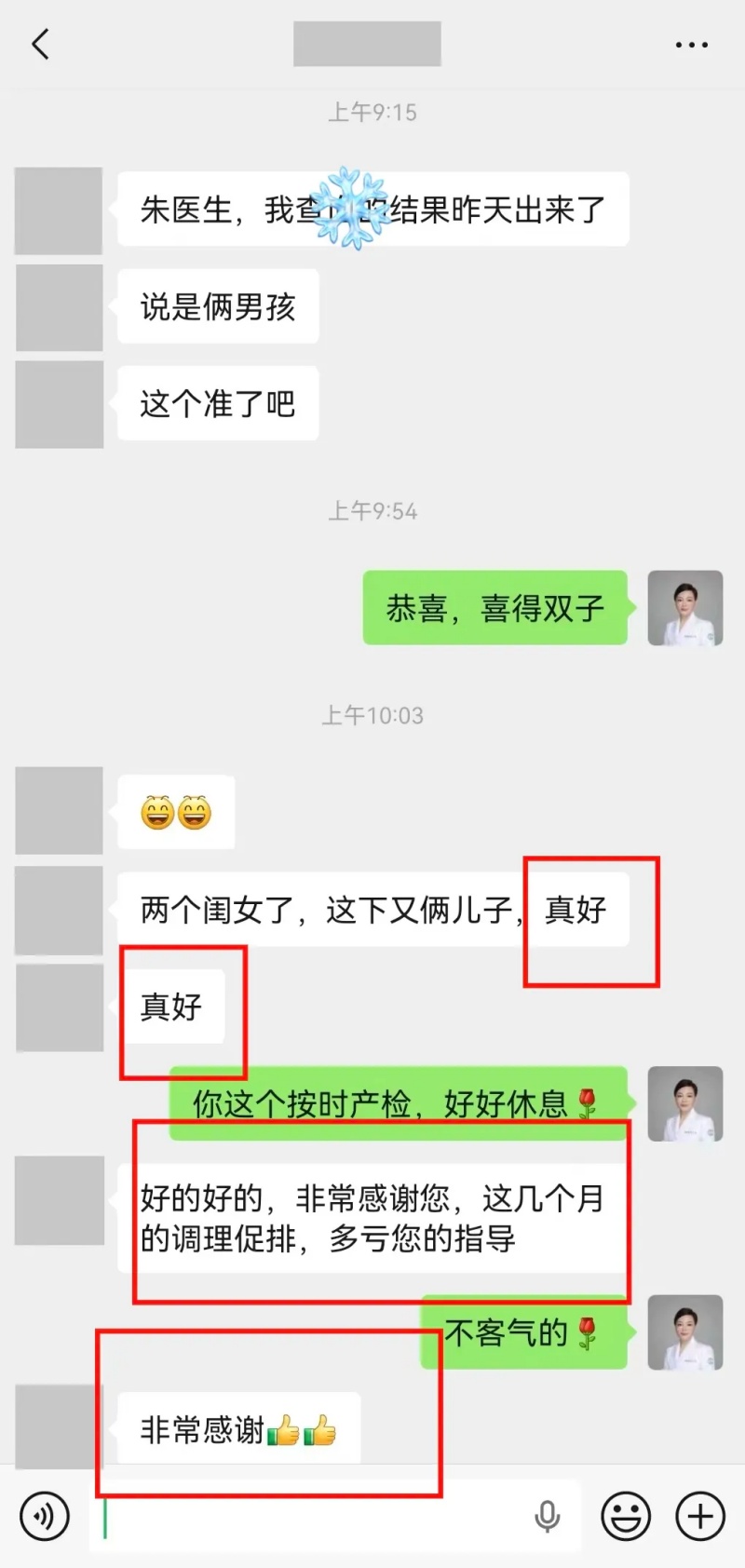This screenshot has width=745, height=1568.
Task: Tap the microphone icon in the text field
Action: pyautogui.click(x=547, y=1516)
